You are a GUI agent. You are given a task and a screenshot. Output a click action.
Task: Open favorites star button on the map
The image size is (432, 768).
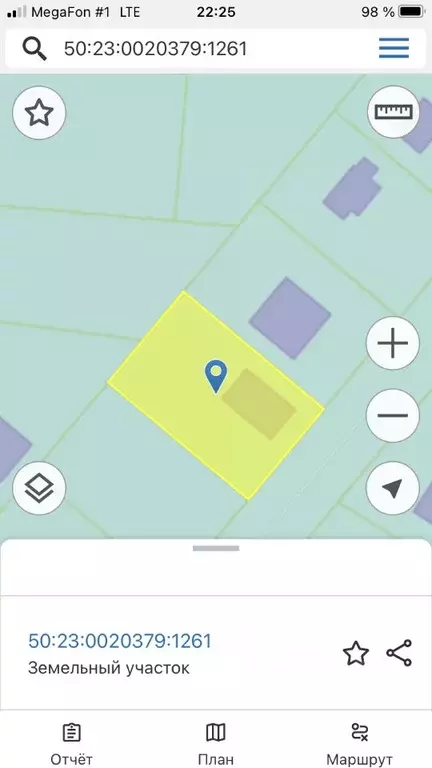pos(39,113)
